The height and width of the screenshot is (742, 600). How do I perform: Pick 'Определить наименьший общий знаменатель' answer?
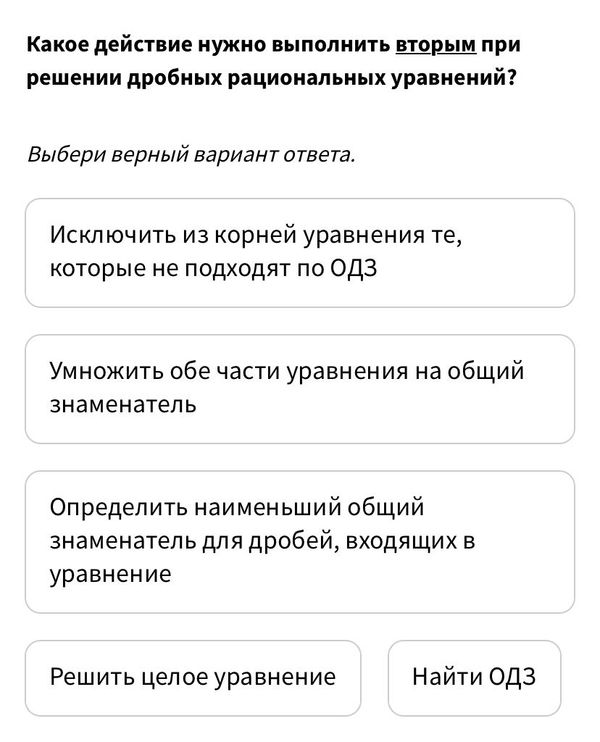tap(299, 541)
